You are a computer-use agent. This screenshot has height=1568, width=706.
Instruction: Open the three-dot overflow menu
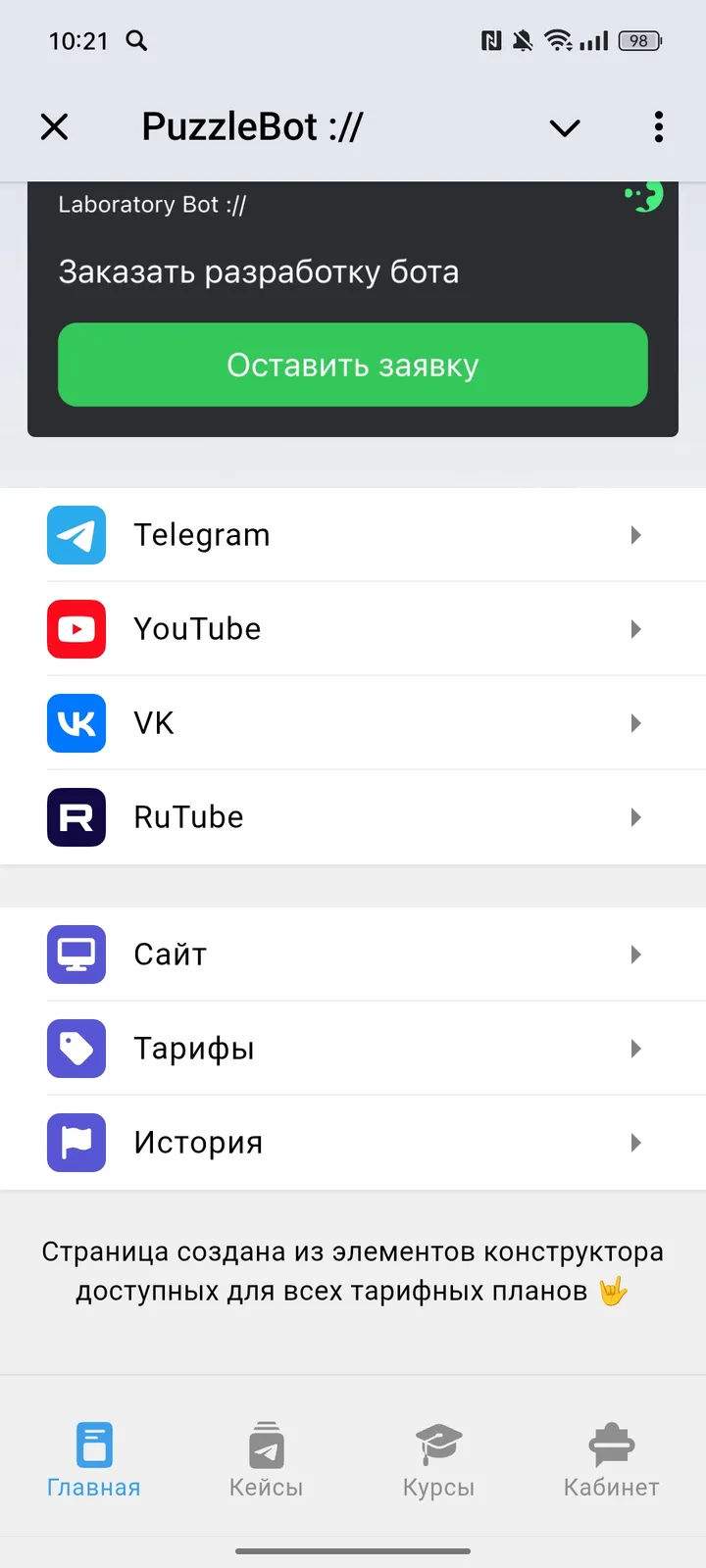coord(659,126)
